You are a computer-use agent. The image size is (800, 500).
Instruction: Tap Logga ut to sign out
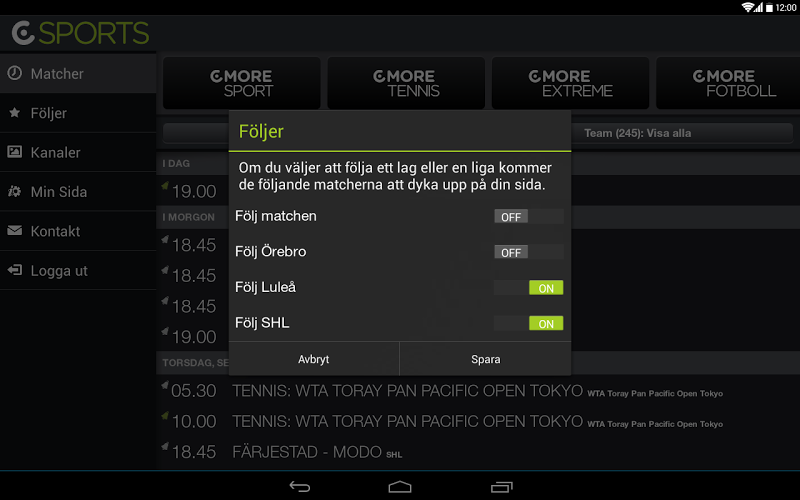coord(78,270)
